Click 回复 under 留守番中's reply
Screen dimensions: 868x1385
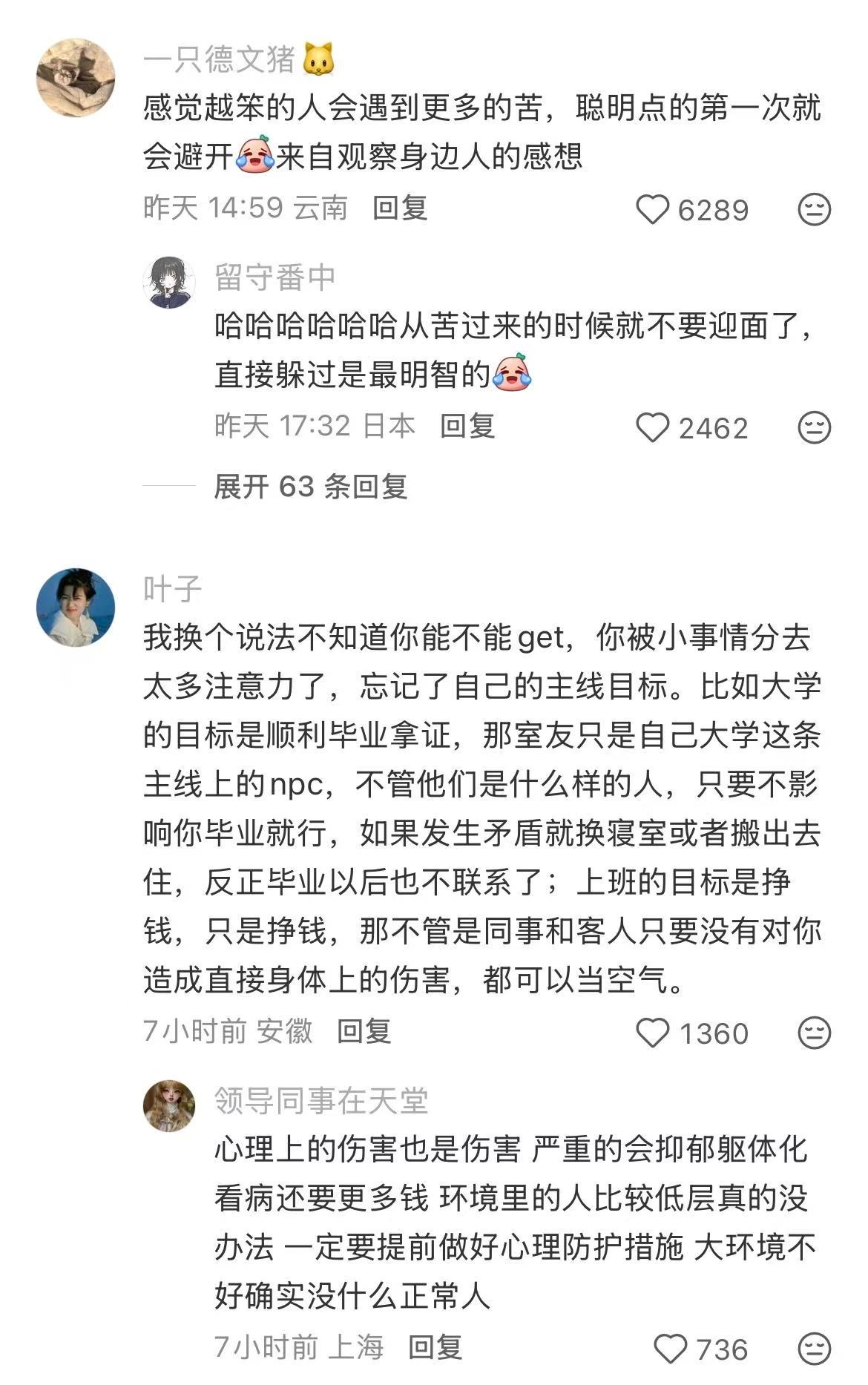pos(470,425)
